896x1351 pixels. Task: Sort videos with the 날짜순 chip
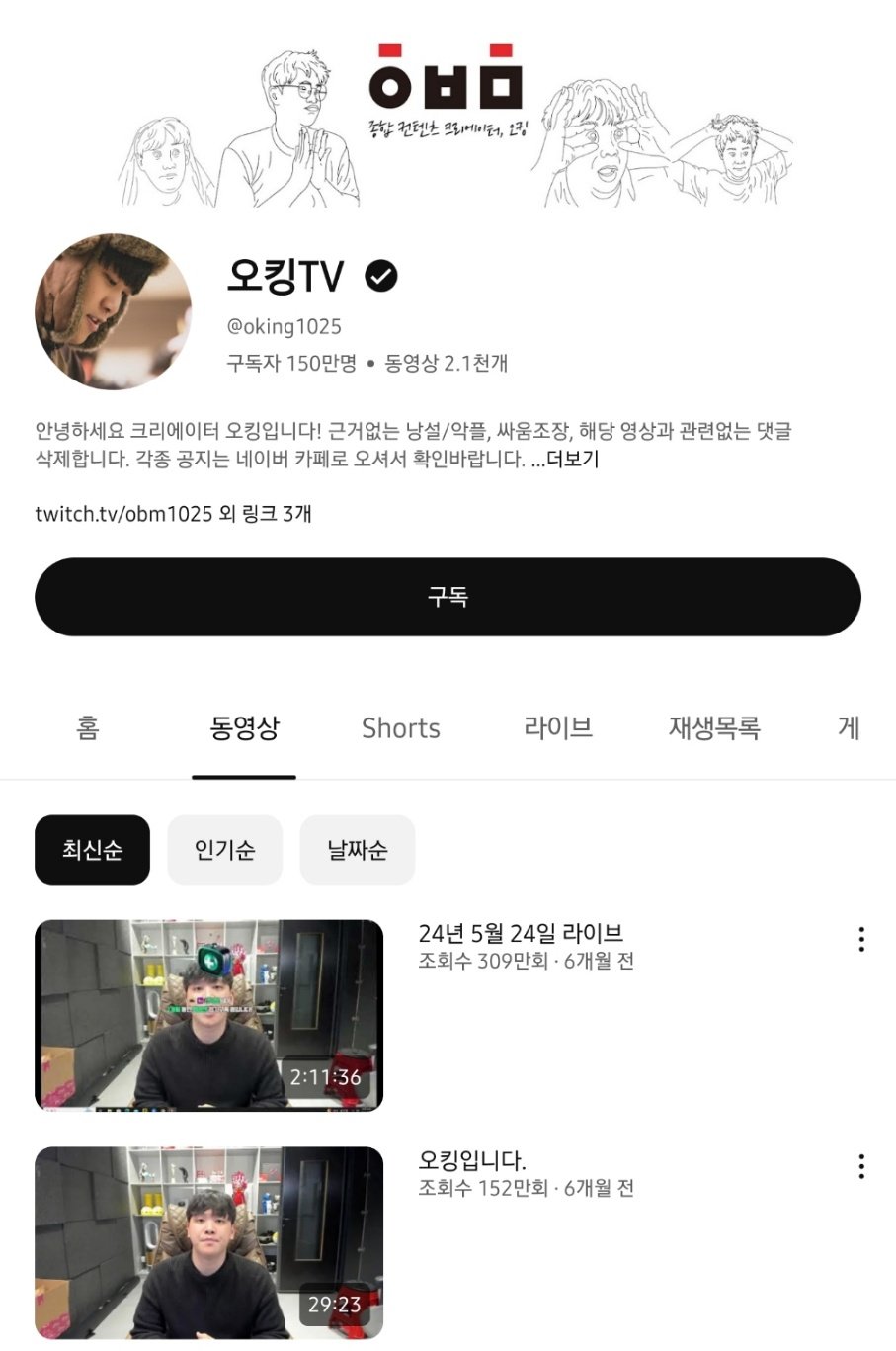pos(357,850)
